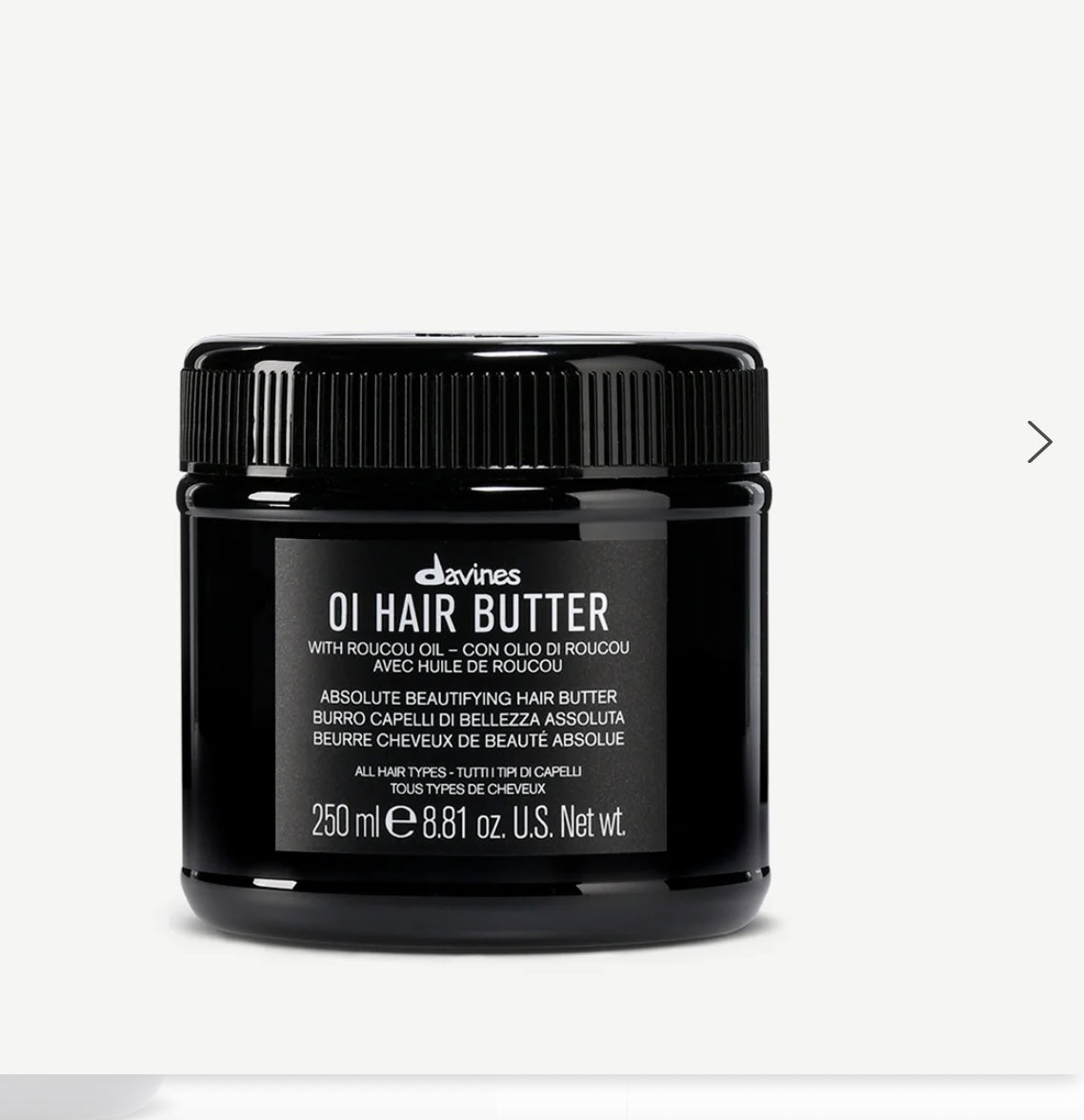
Task: Show the next product image
Action: [x=1038, y=442]
